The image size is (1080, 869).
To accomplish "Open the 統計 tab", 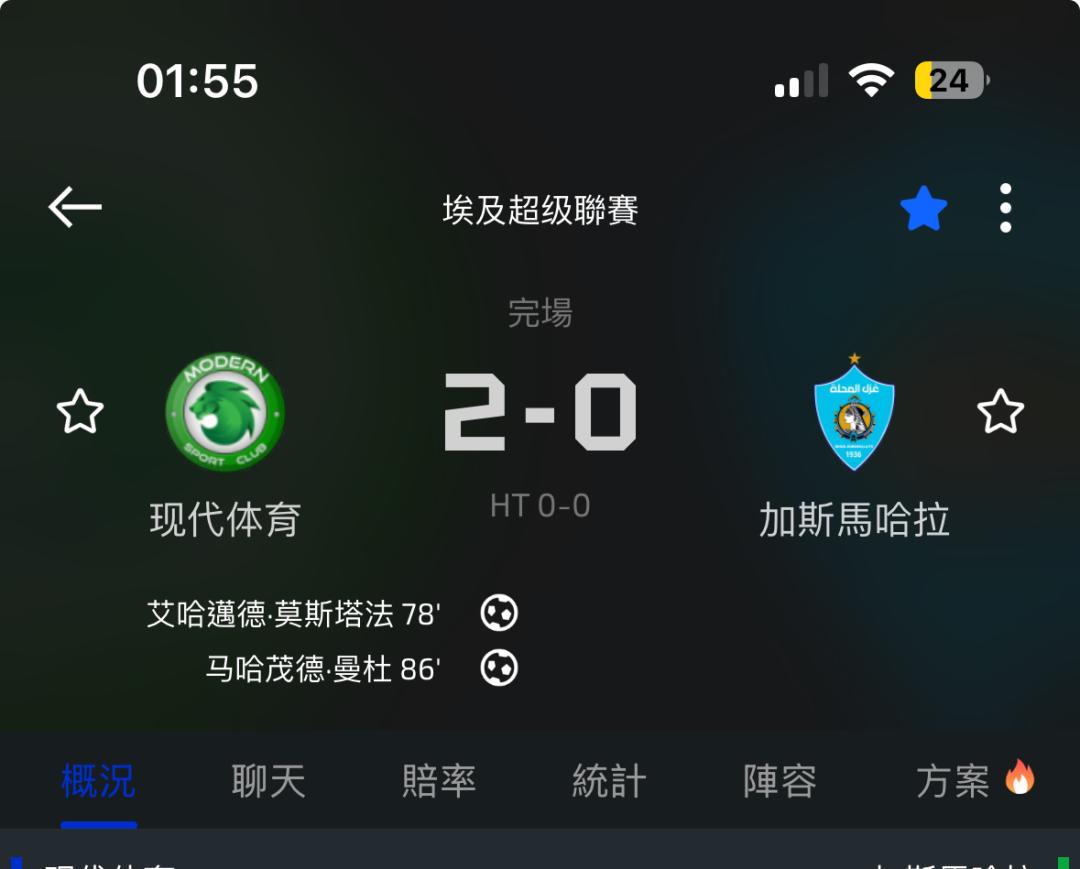I will click(610, 781).
